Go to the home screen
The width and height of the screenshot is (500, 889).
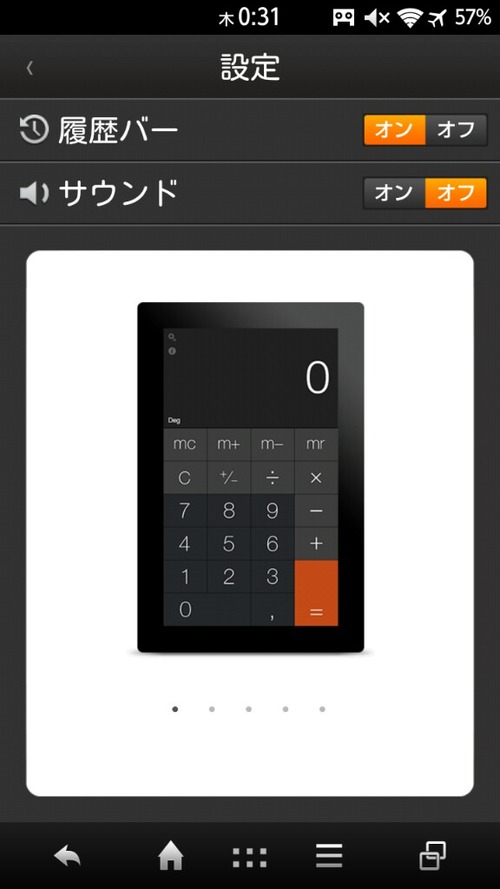point(171,856)
